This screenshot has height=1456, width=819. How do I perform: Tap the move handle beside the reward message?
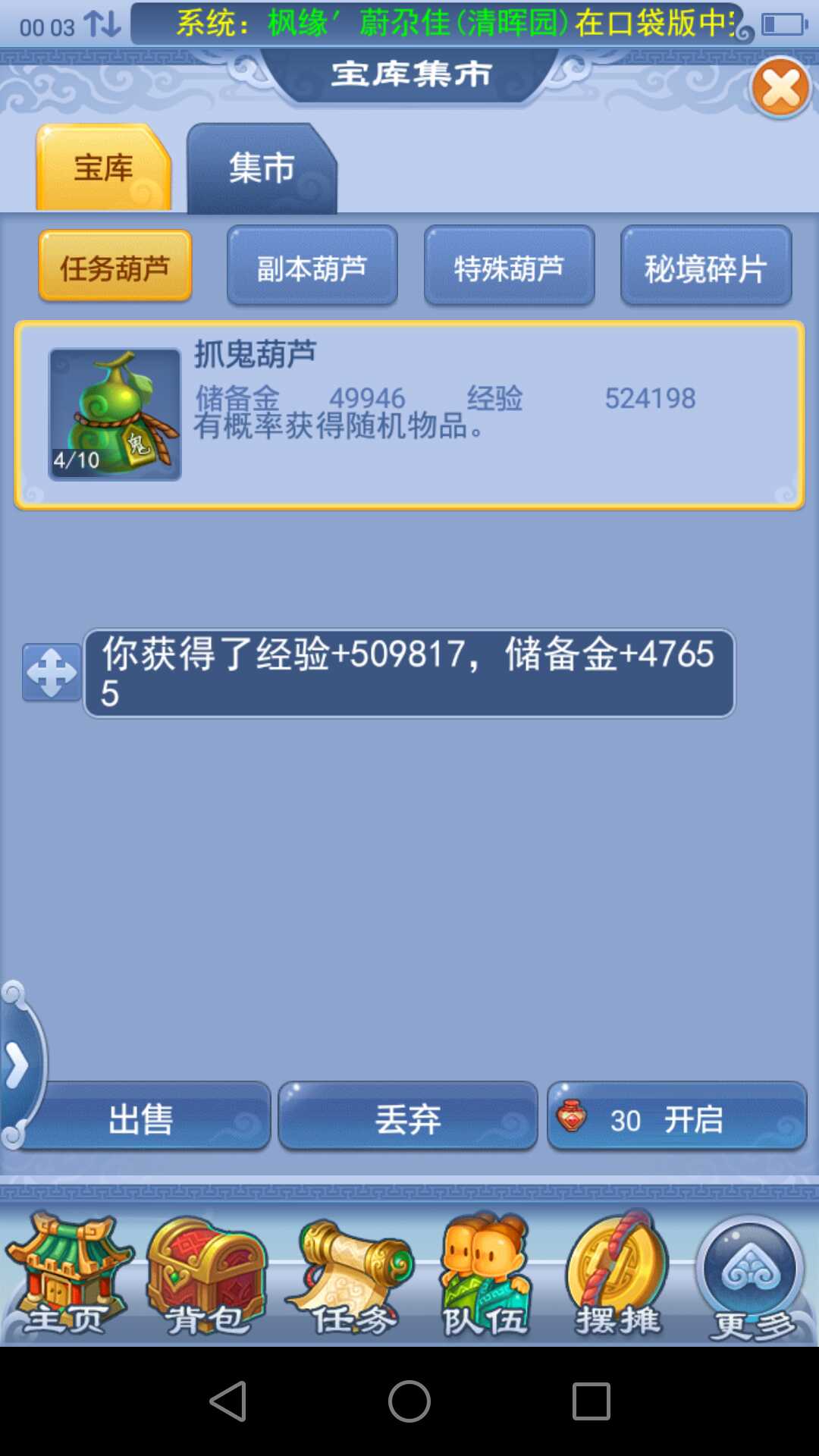coord(52,672)
